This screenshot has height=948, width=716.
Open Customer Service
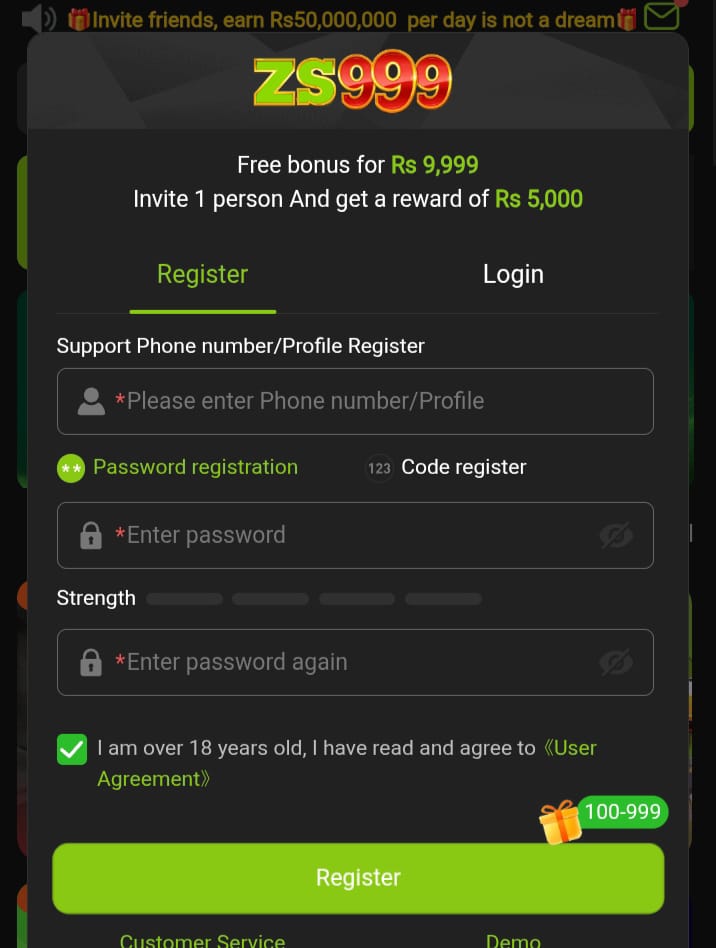(202, 940)
